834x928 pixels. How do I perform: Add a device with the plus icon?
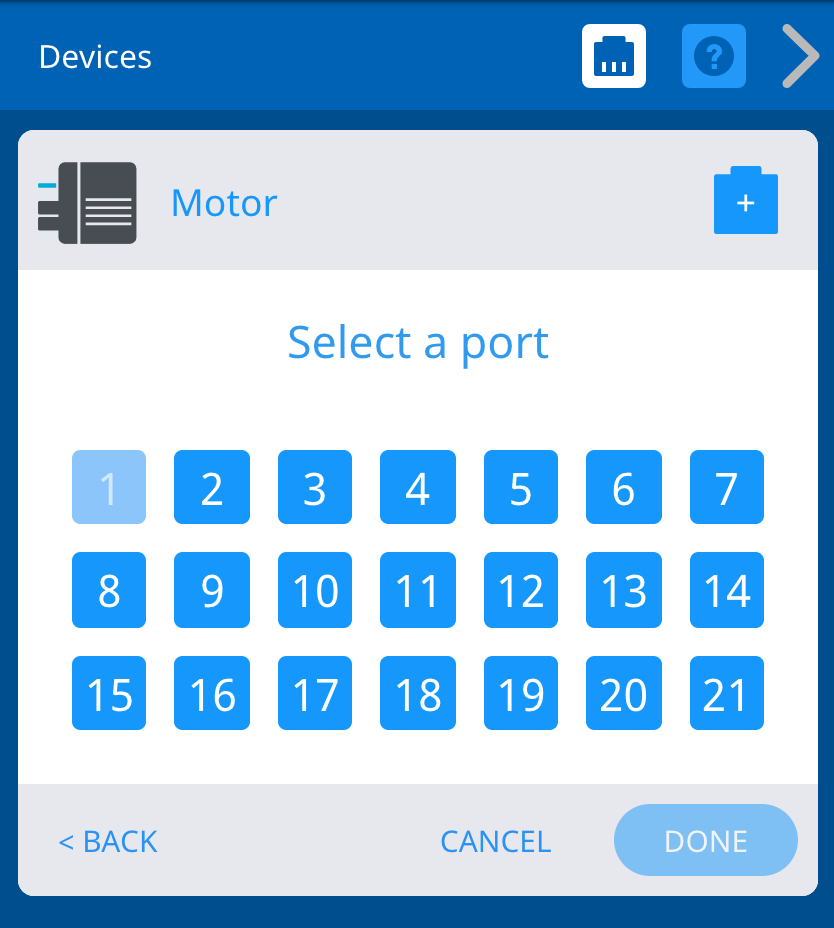pyautogui.click(x=745, y=201)
